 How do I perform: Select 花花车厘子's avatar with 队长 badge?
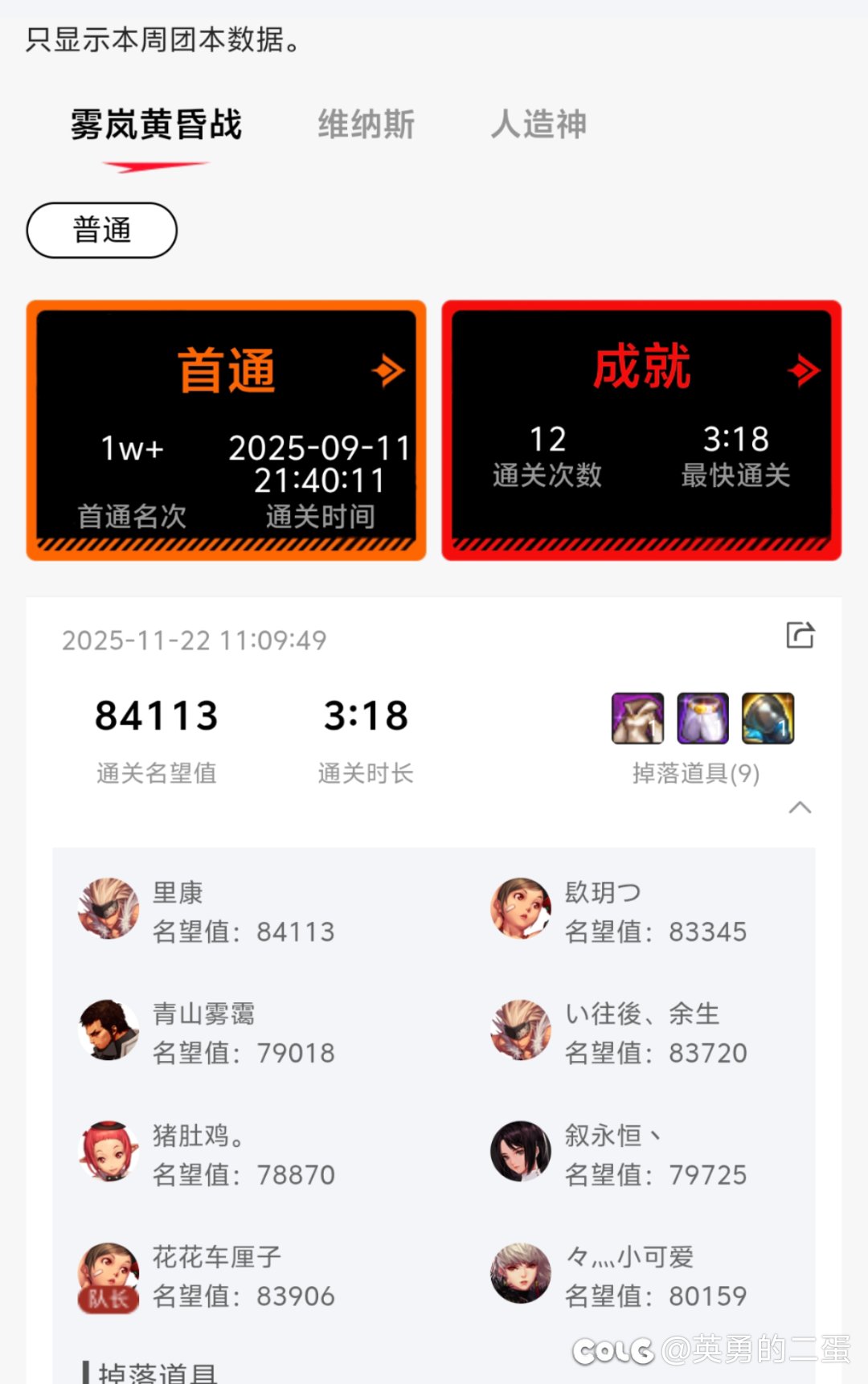[108, 1272]
